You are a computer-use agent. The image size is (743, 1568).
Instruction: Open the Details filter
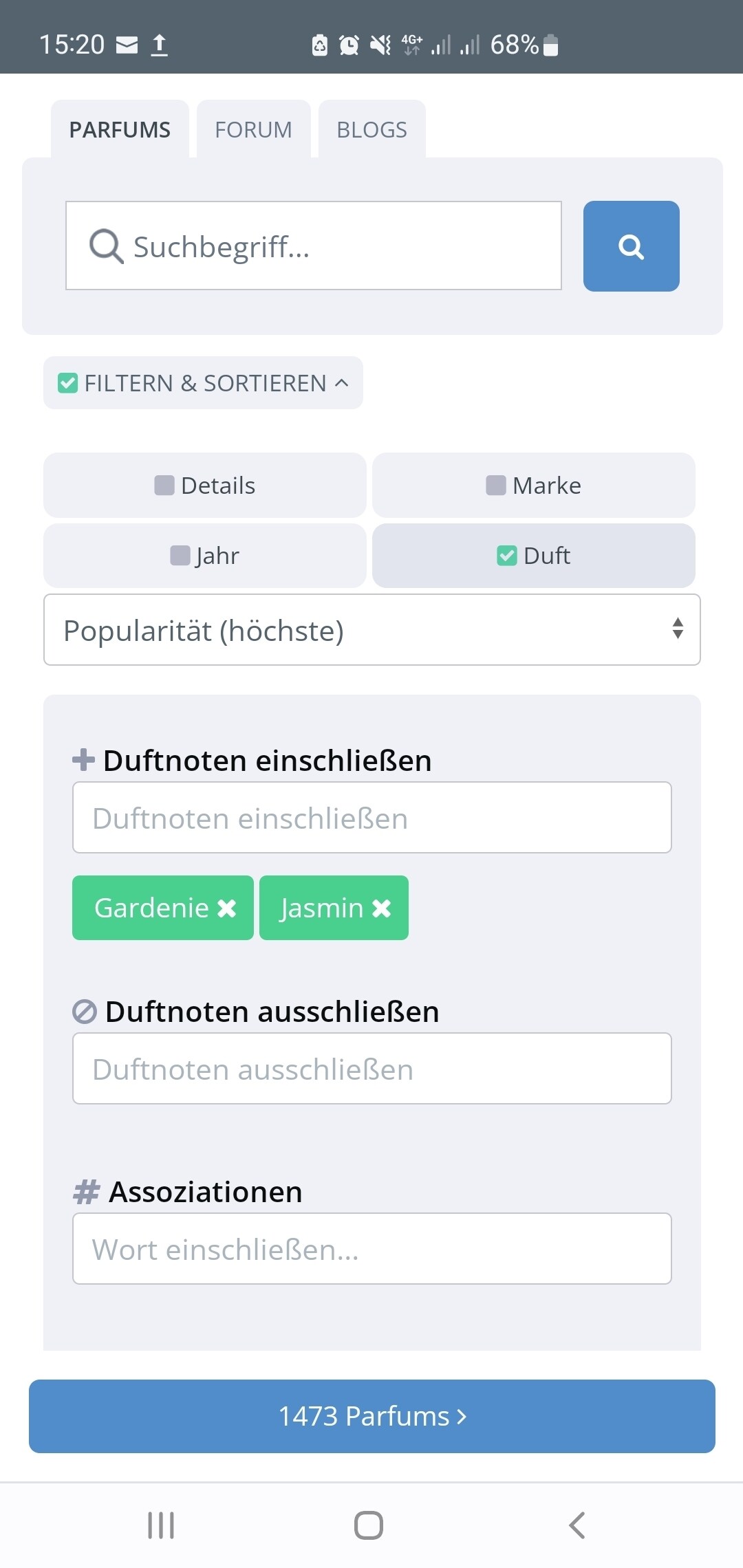point(204,486)
